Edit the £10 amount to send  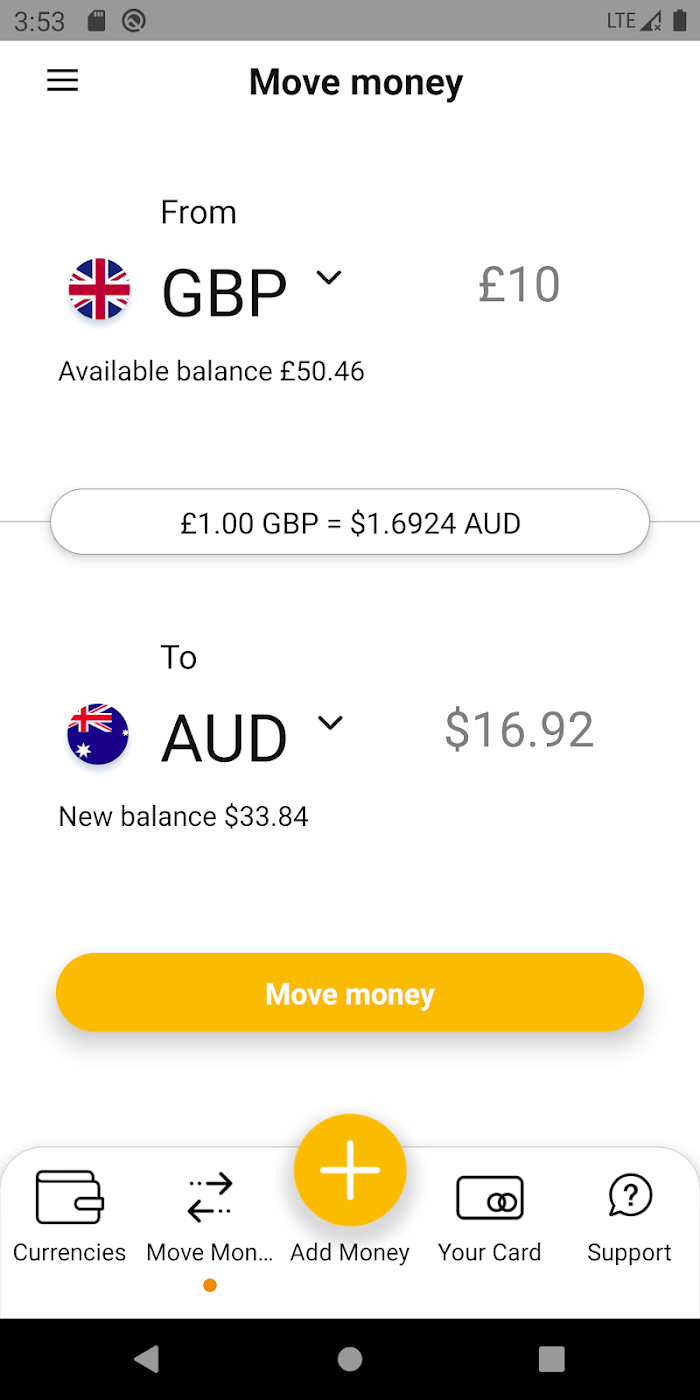(518, 285)
